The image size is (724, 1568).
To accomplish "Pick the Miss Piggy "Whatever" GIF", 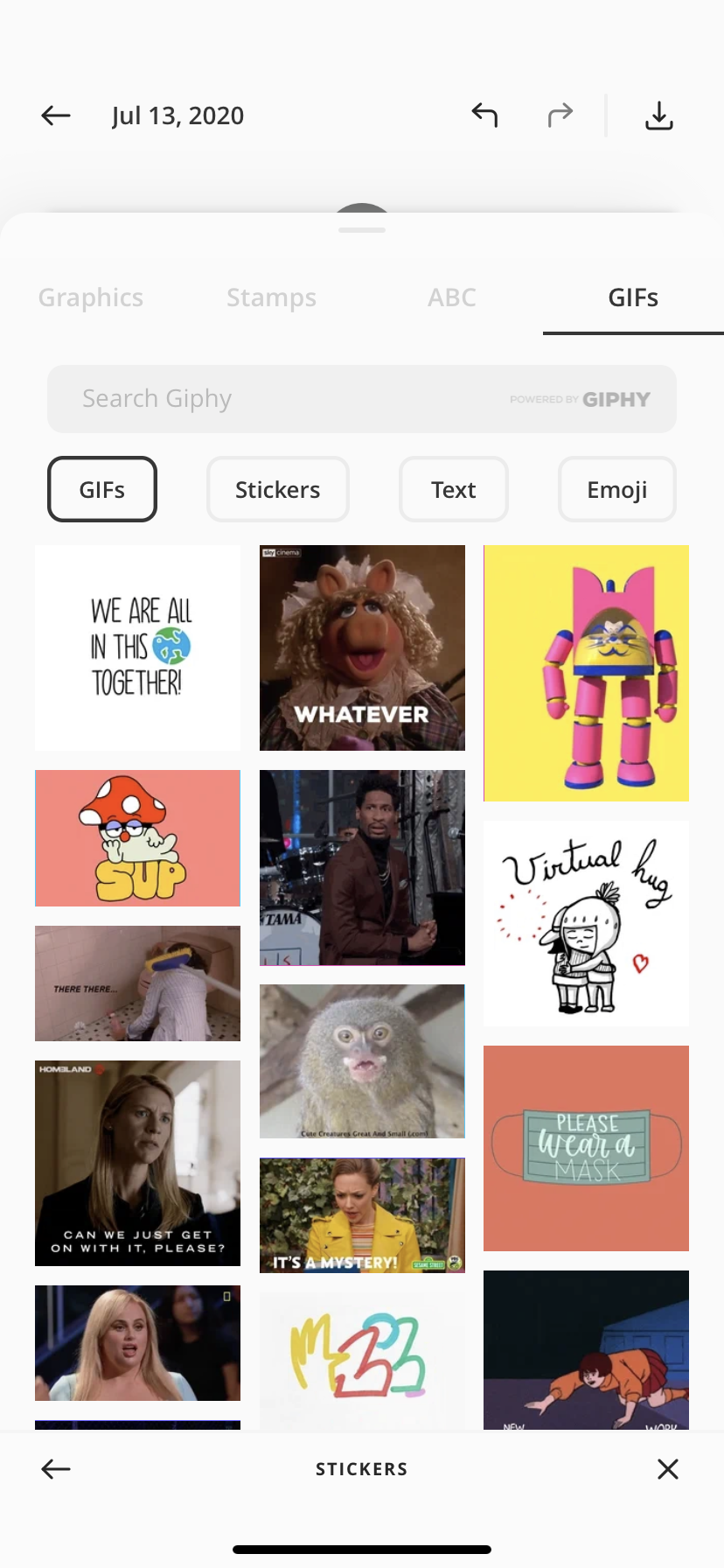I will pos(362,647).
